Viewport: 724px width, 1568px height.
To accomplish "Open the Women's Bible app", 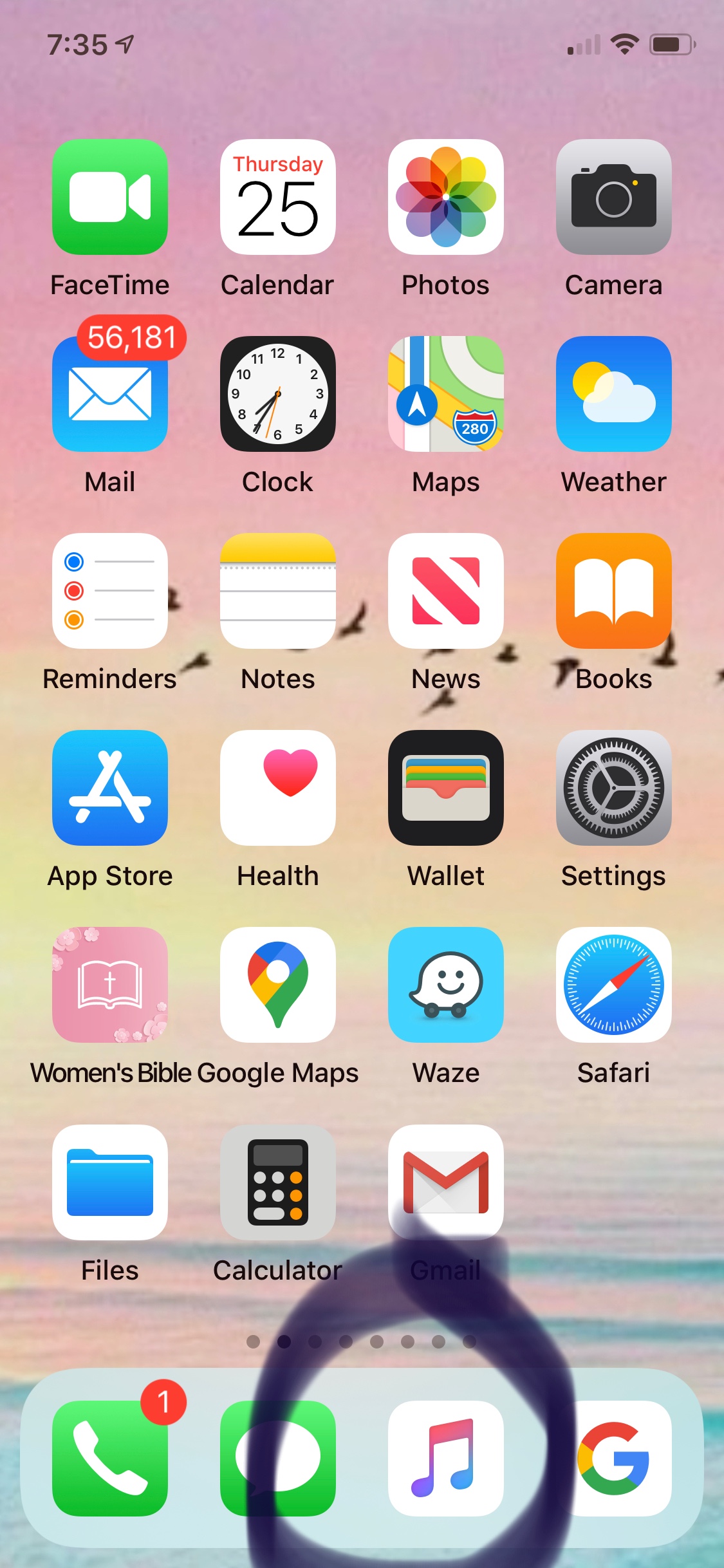I will (110, 985).
